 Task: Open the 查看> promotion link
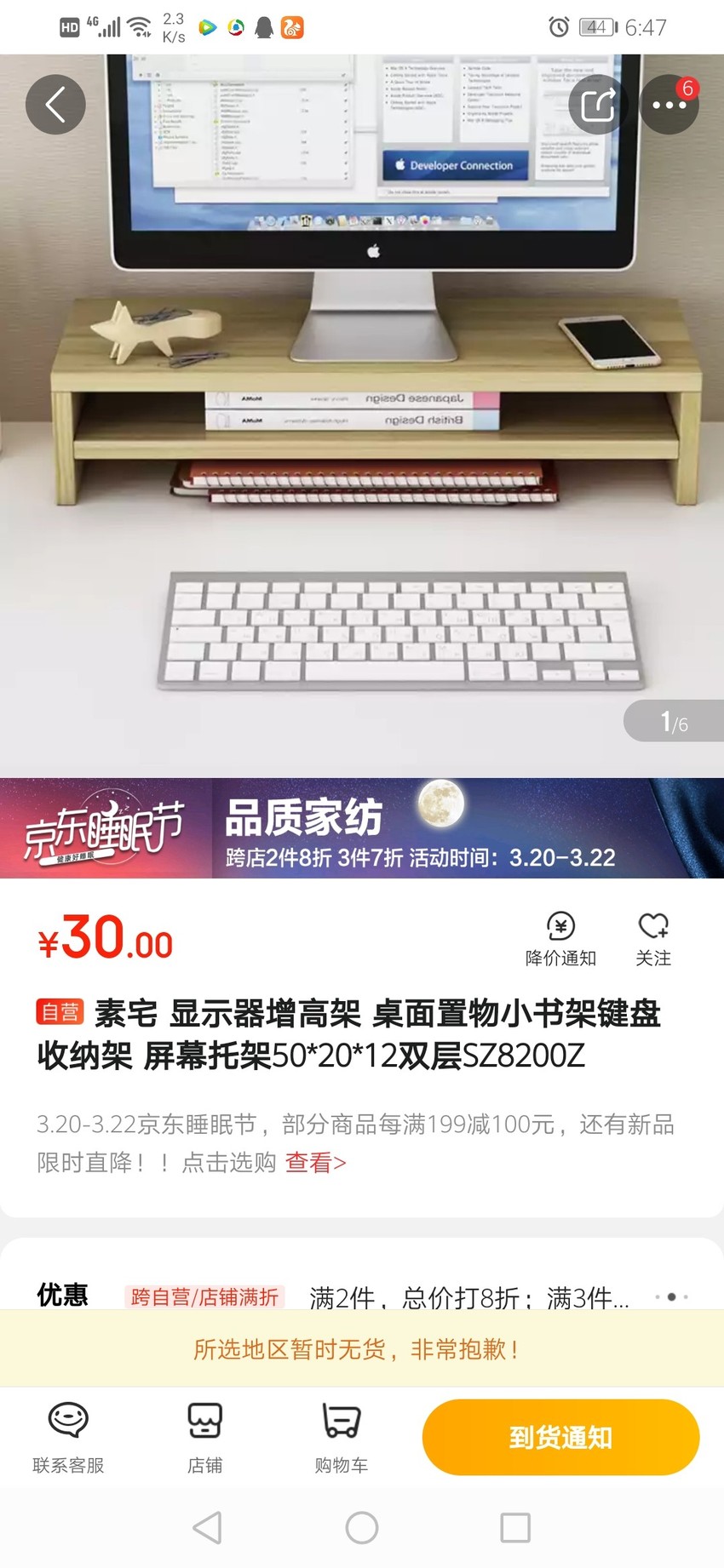point(315,1162)
